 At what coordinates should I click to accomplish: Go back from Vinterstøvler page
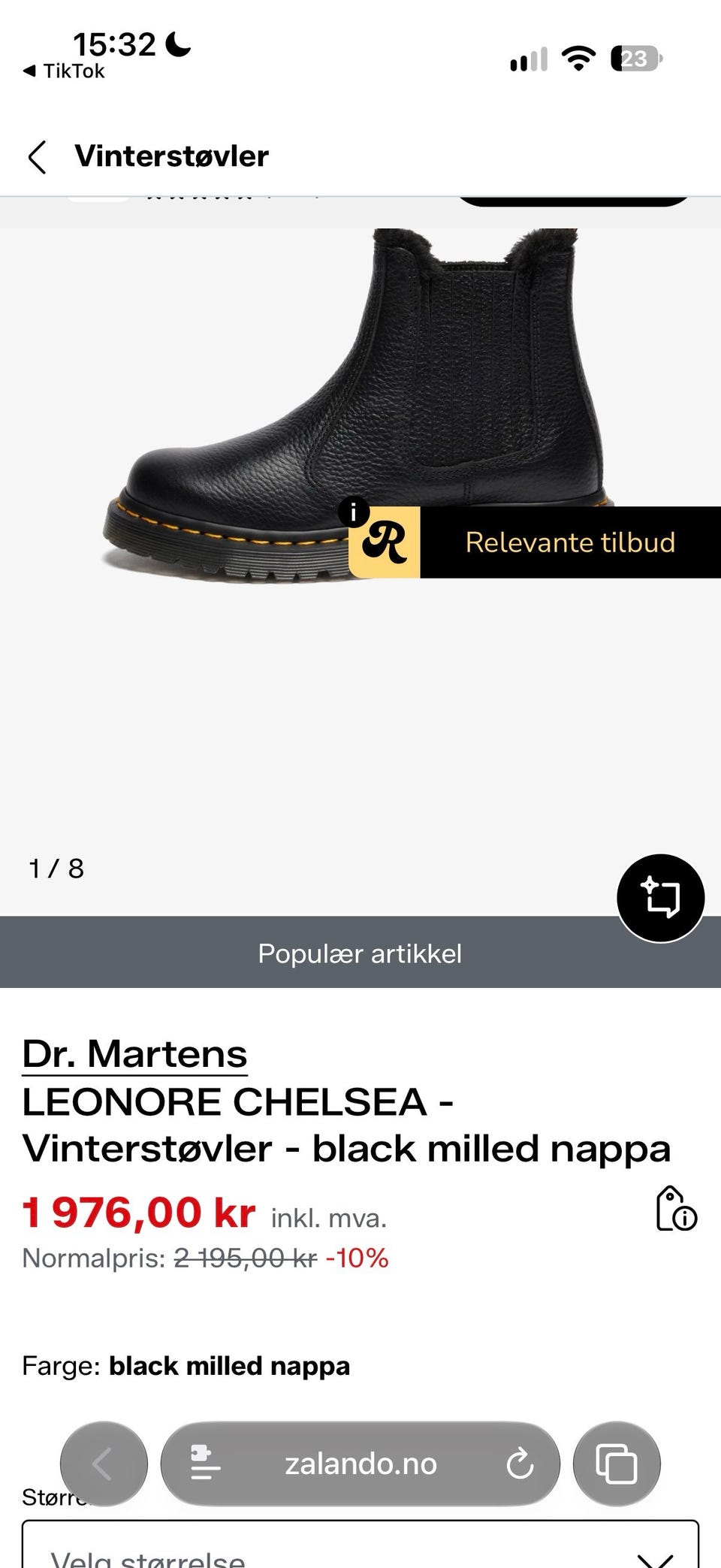pyautogui.click(x=37, y=157)
